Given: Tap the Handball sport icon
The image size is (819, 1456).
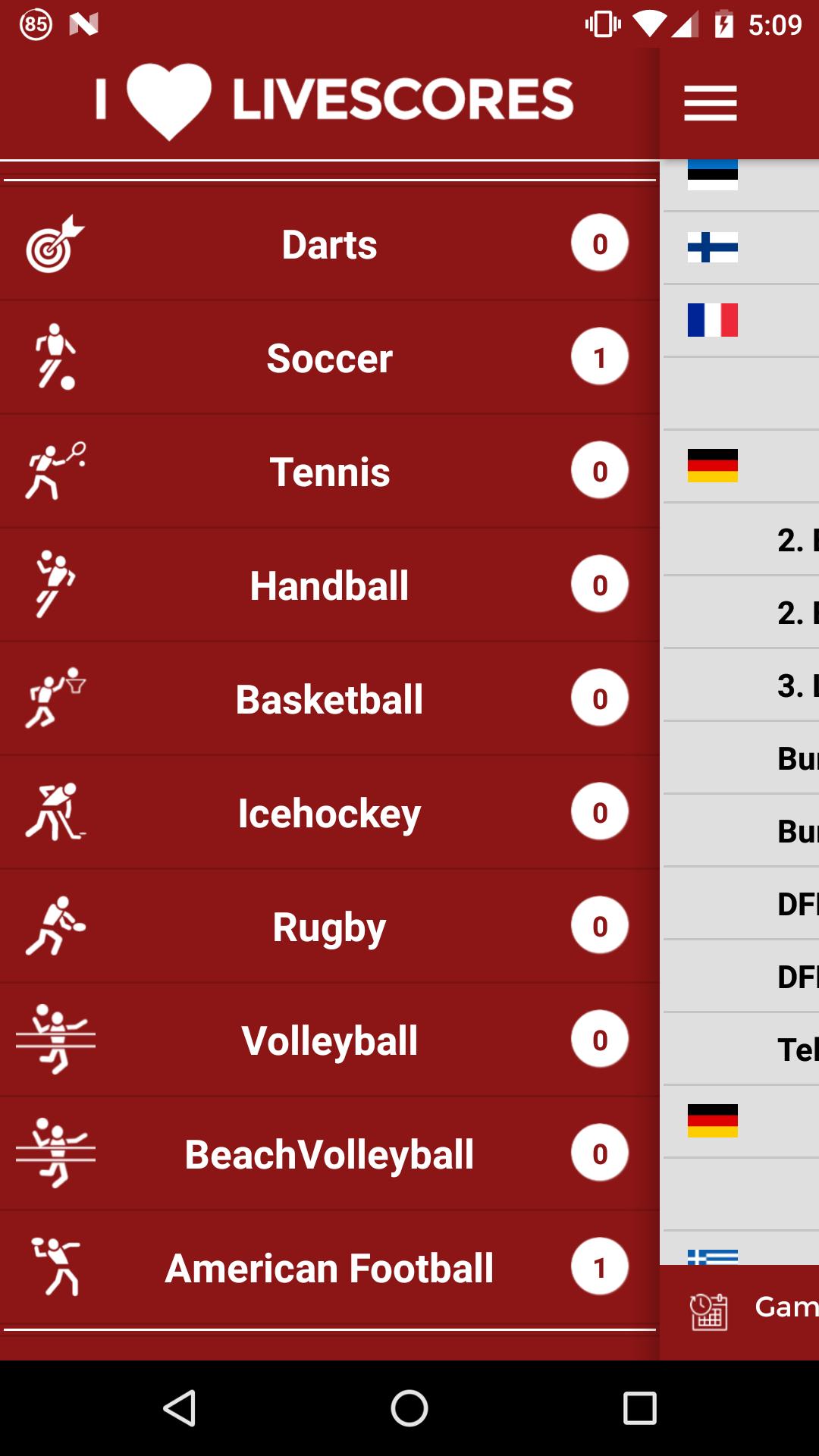Looking at the screenshot, I should coord(52,584).
